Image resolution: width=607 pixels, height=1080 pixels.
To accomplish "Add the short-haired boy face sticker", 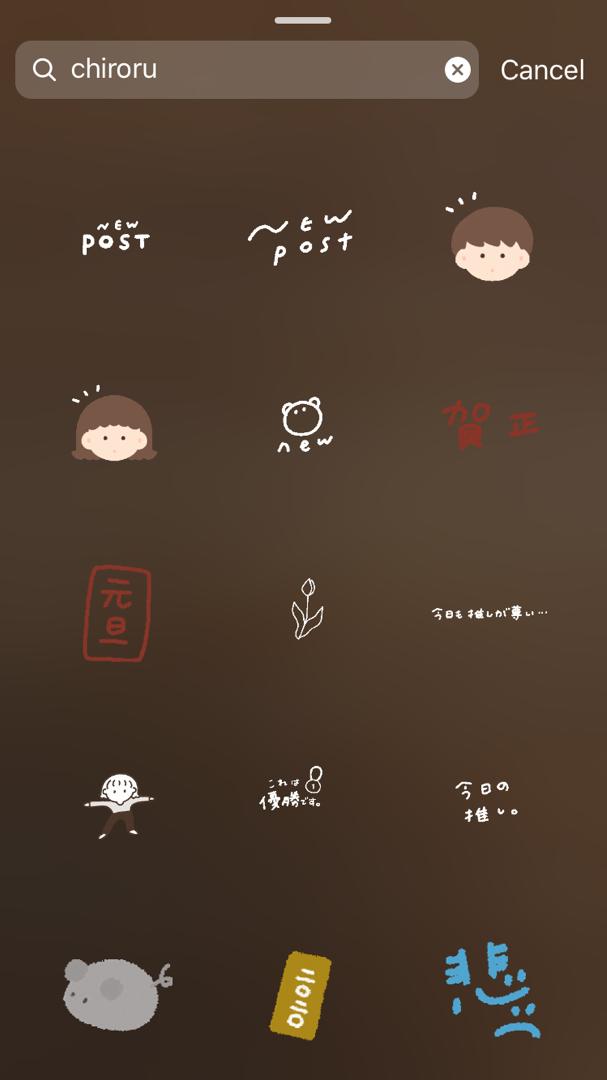I will pos(490,240).
